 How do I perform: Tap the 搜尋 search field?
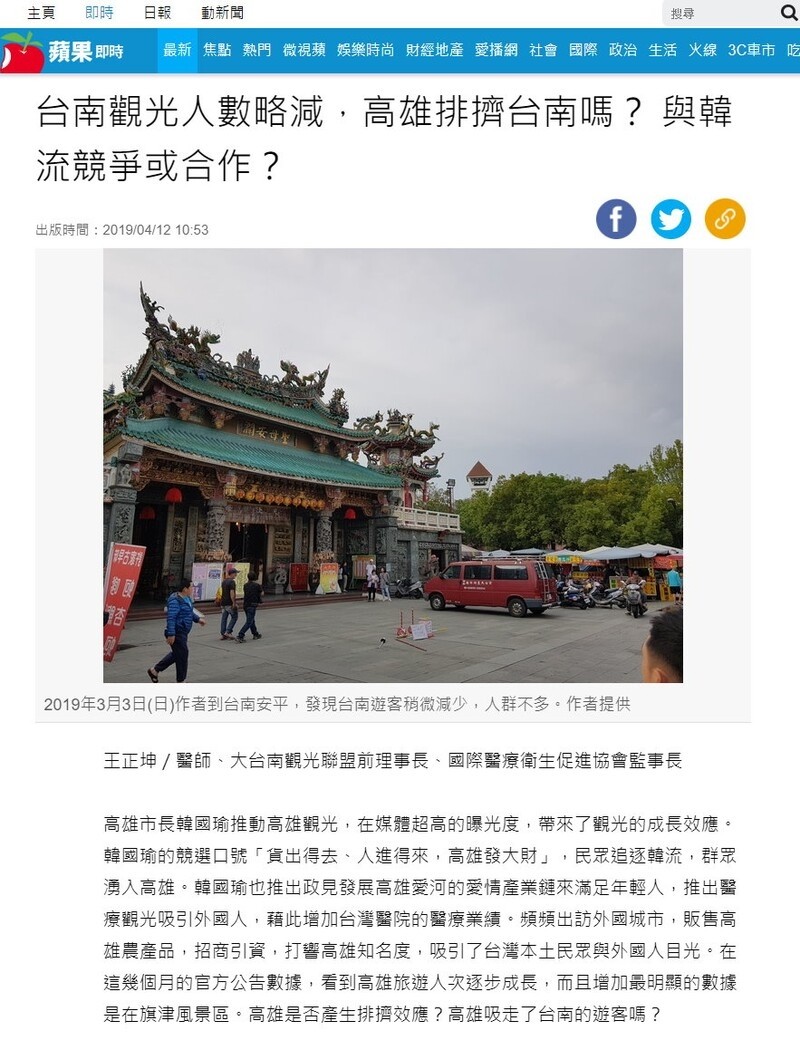(x=715, y=13)
